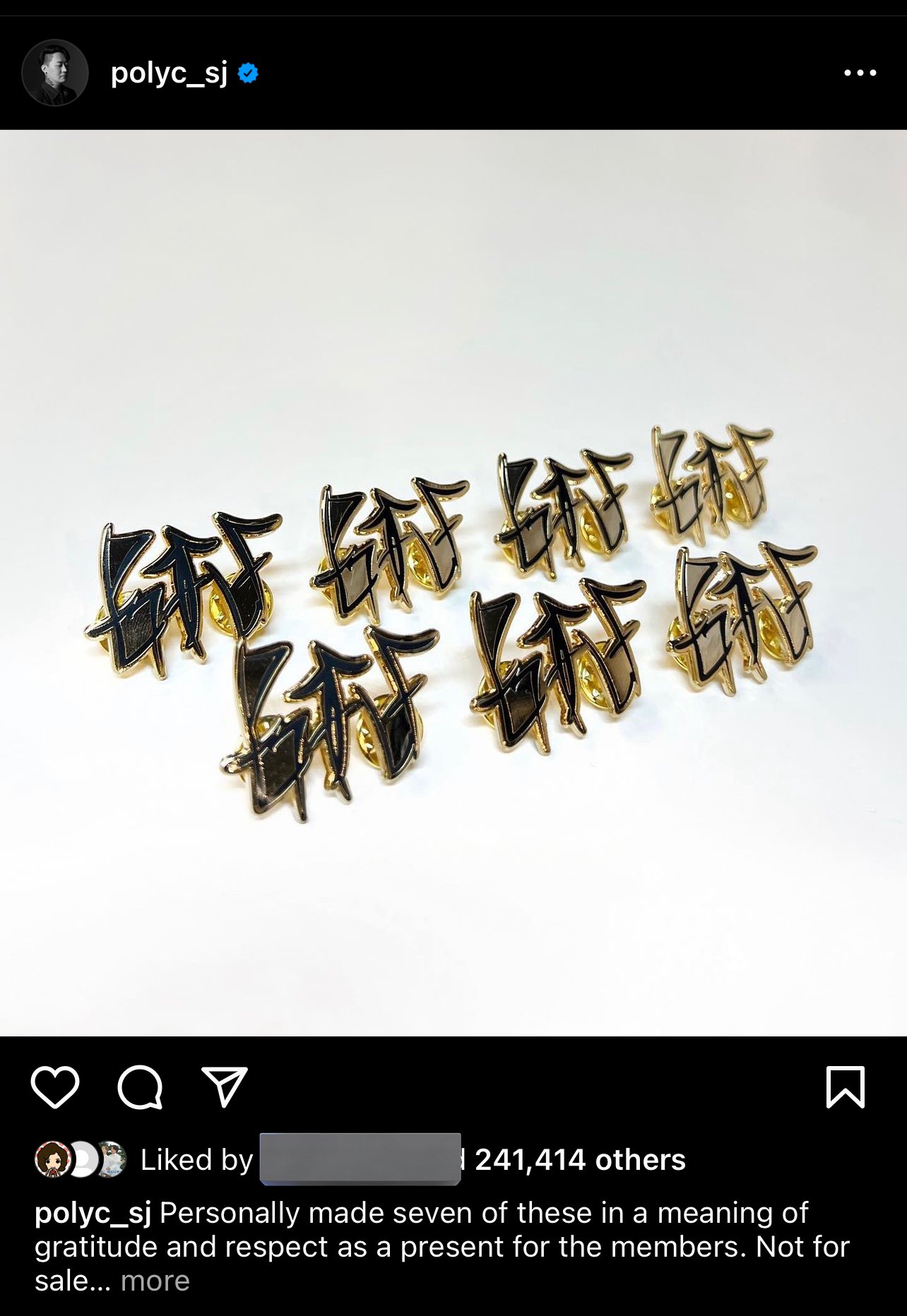Expand the caption with "more"
This screenshot has height=1316, width=907.
click(155, 1281)
